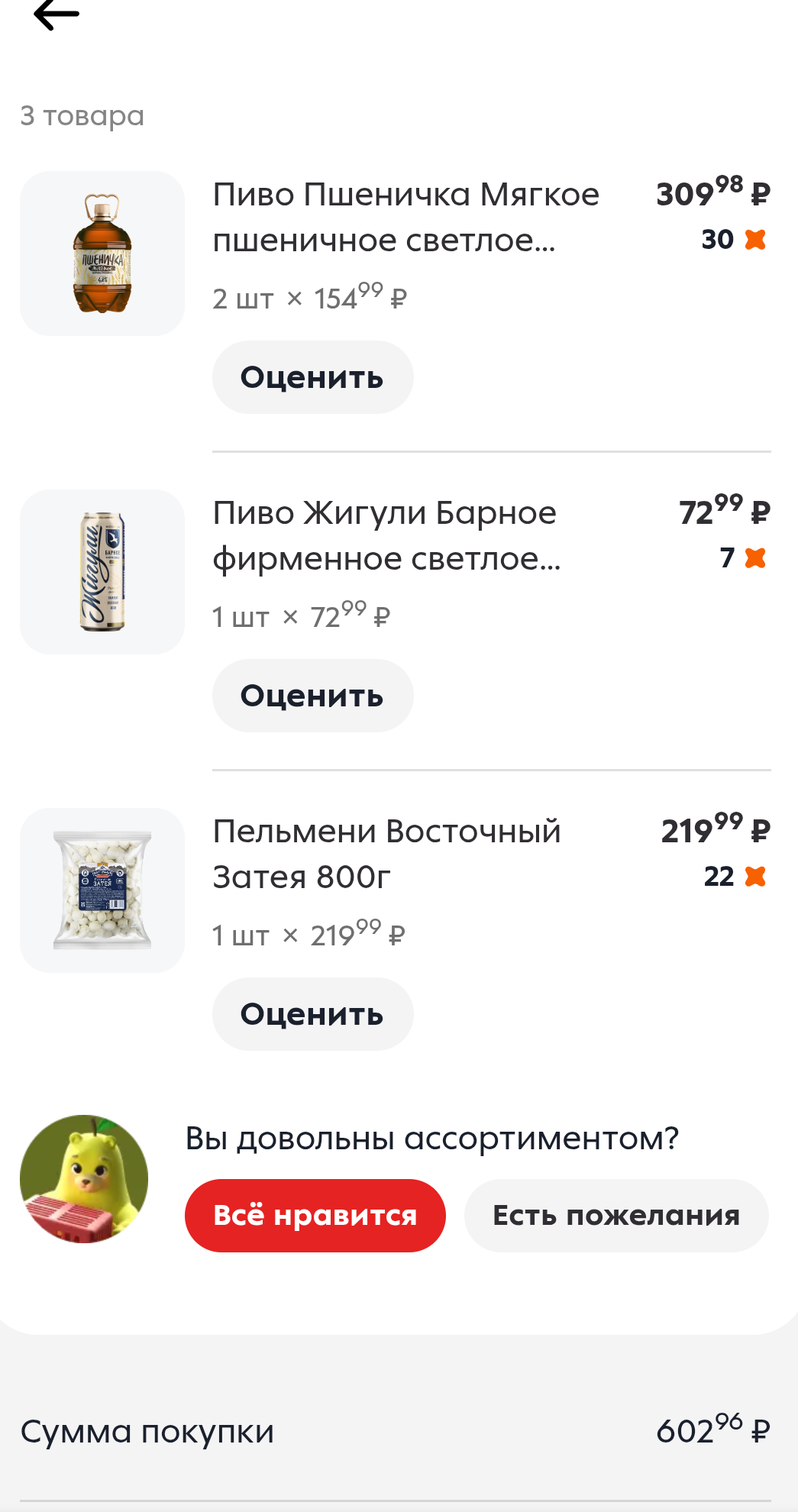Open Пельмени Восточный Затея product image
The width and height of the screenshot is (798, 1512).
(102, 890)
